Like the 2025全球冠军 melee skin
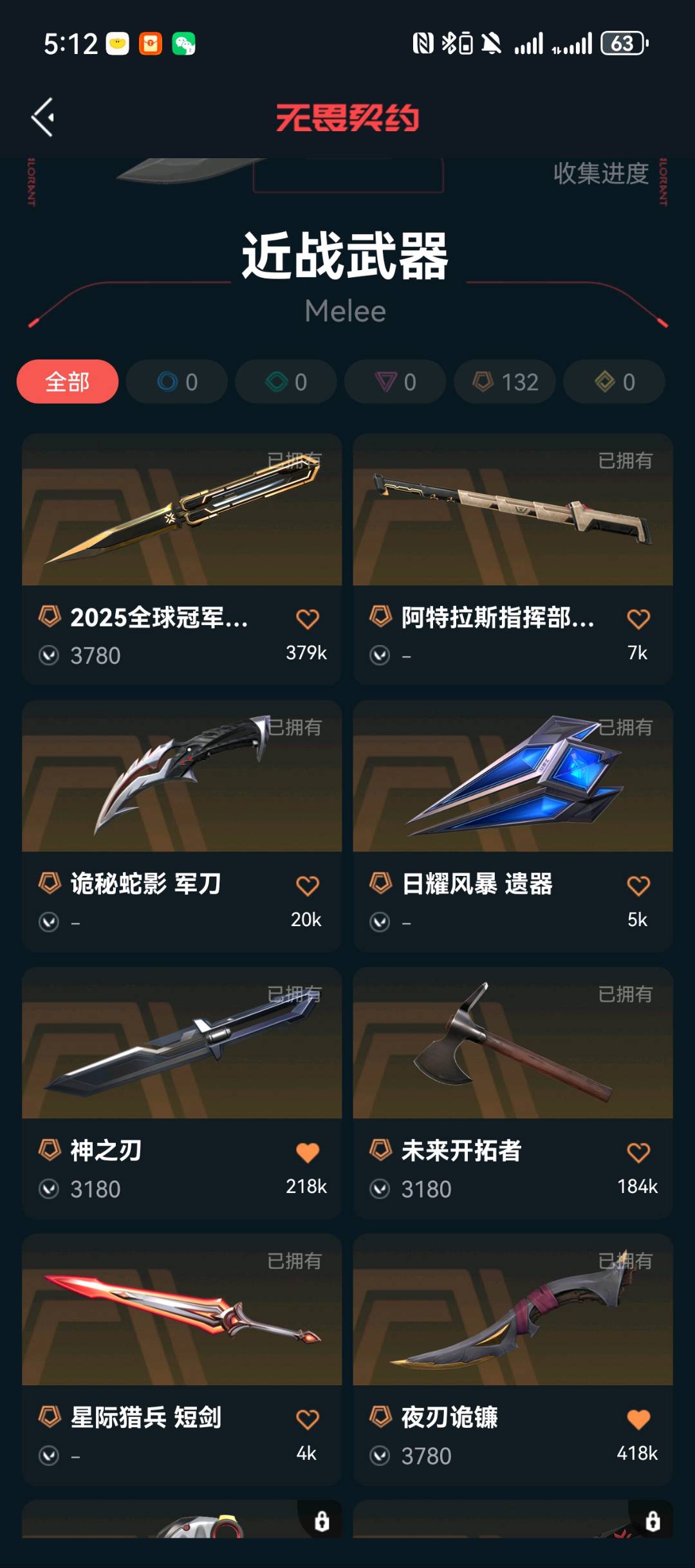This screenshot has width=695, height=1568. coord(308,619)
